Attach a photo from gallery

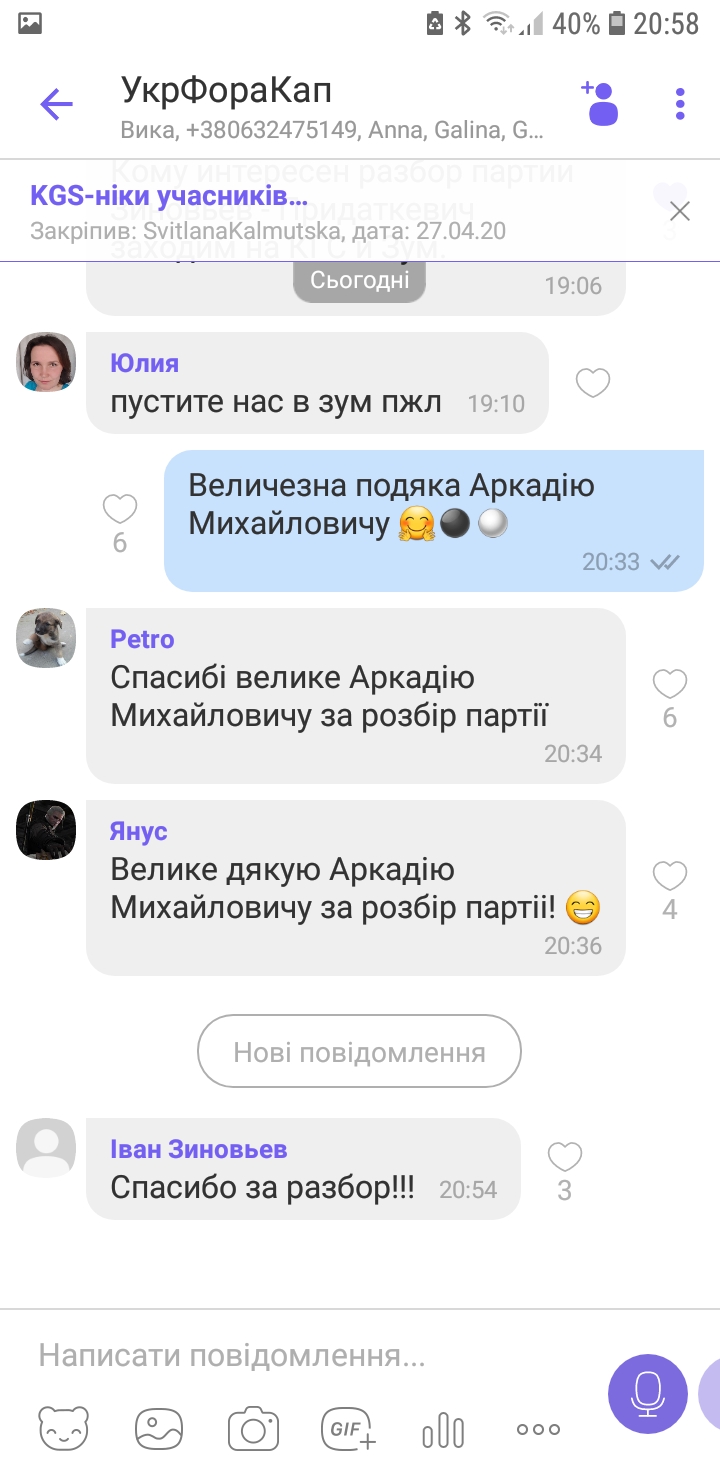tap(159, 1430)
